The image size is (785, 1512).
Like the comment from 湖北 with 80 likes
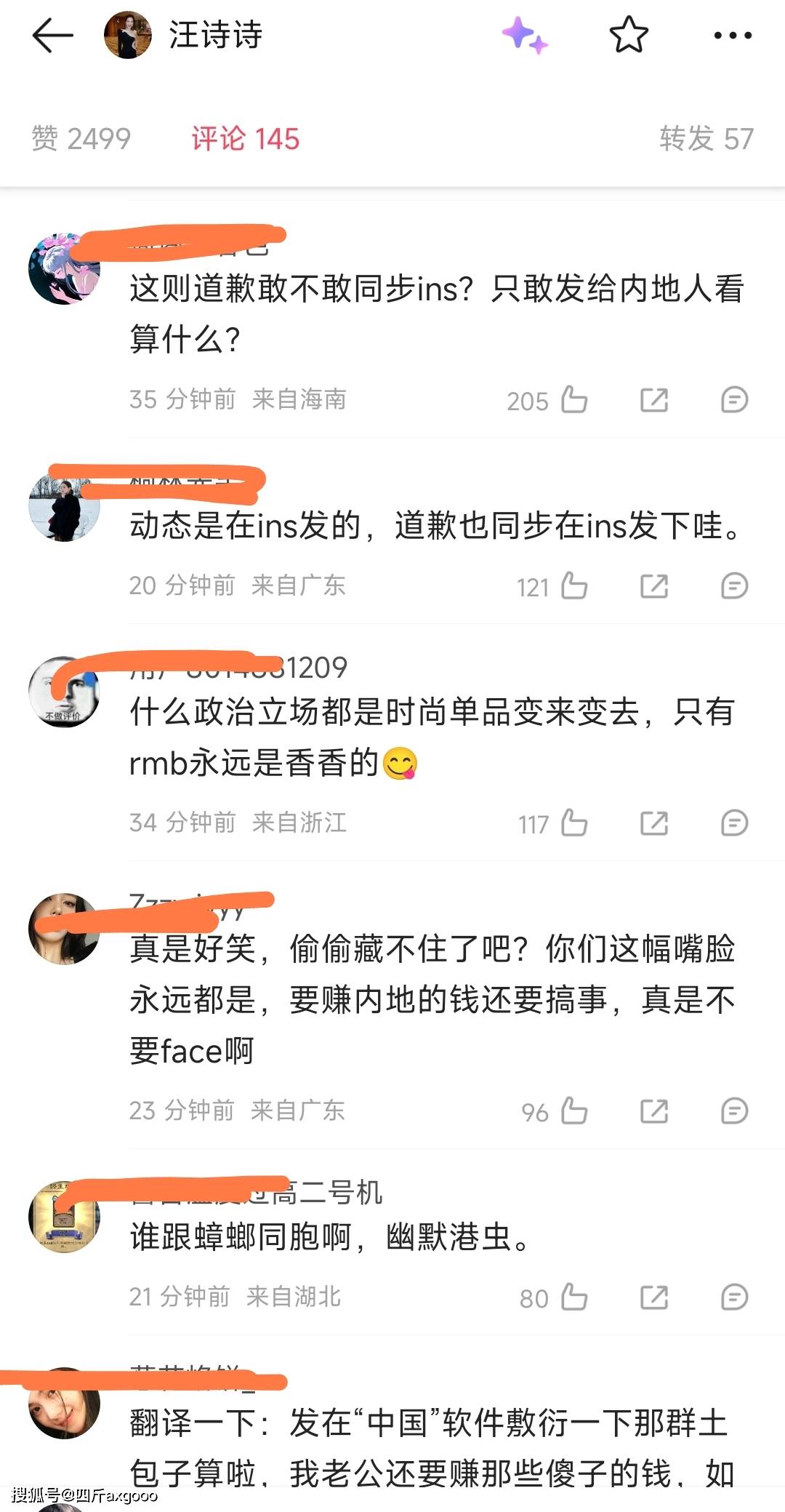coord(574,1297)
